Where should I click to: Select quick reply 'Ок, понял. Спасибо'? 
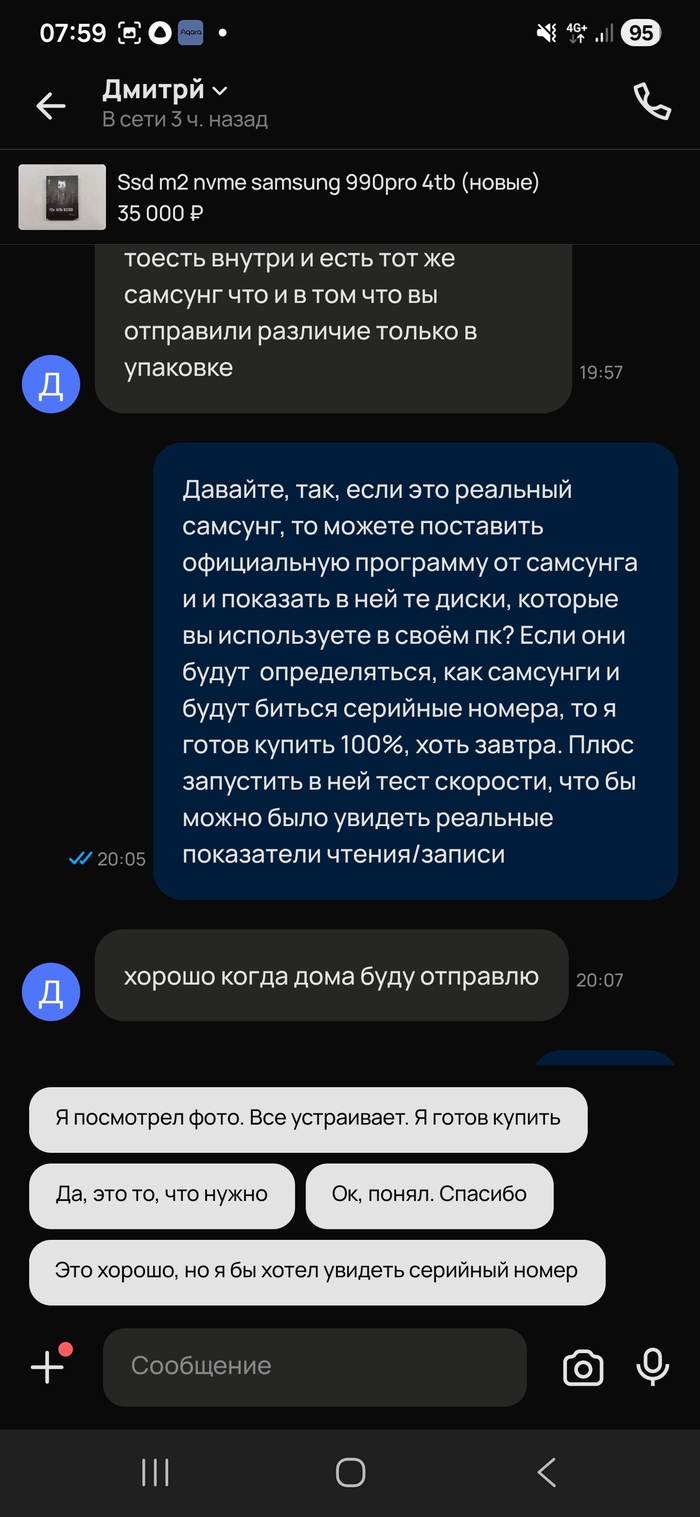(429, 1194)
